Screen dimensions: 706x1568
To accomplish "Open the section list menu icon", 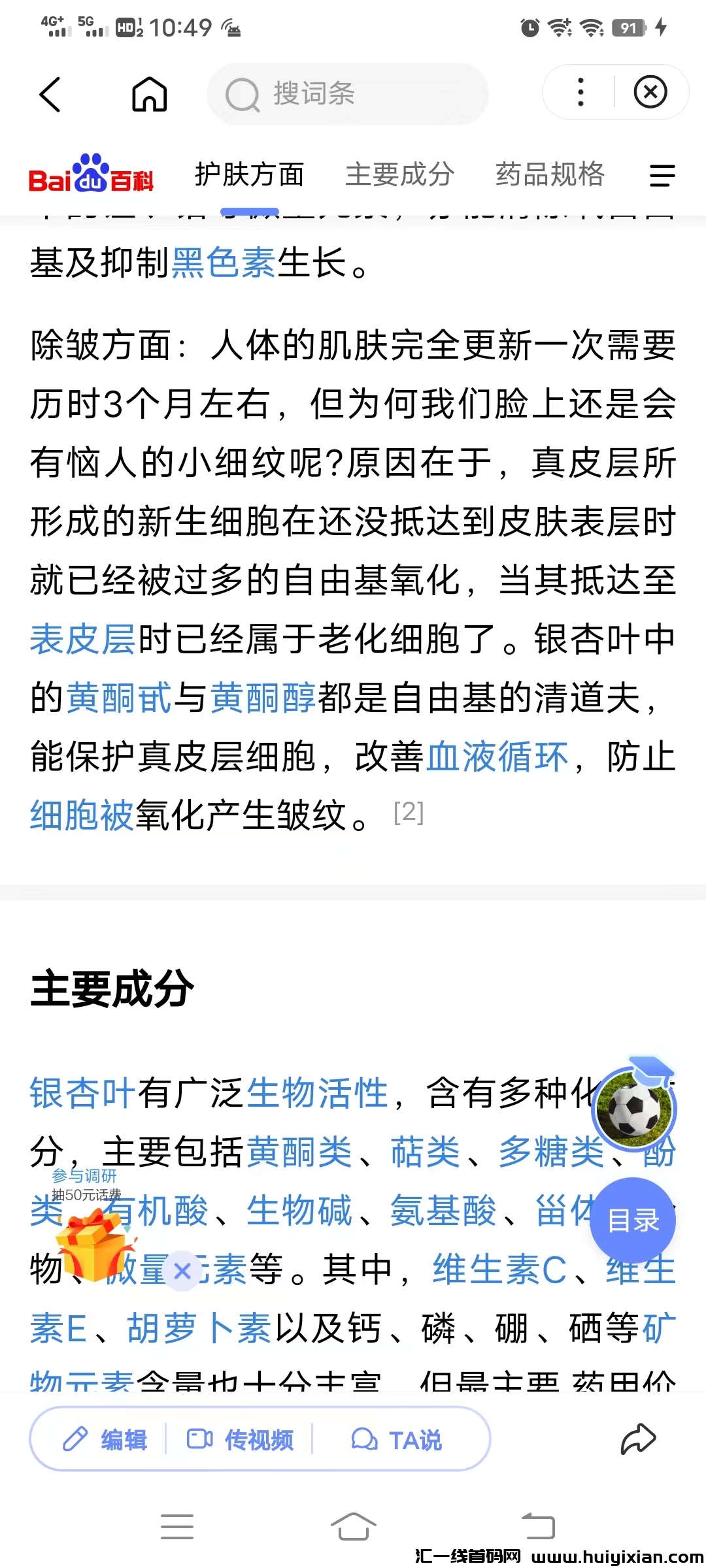I will (662, 175).
